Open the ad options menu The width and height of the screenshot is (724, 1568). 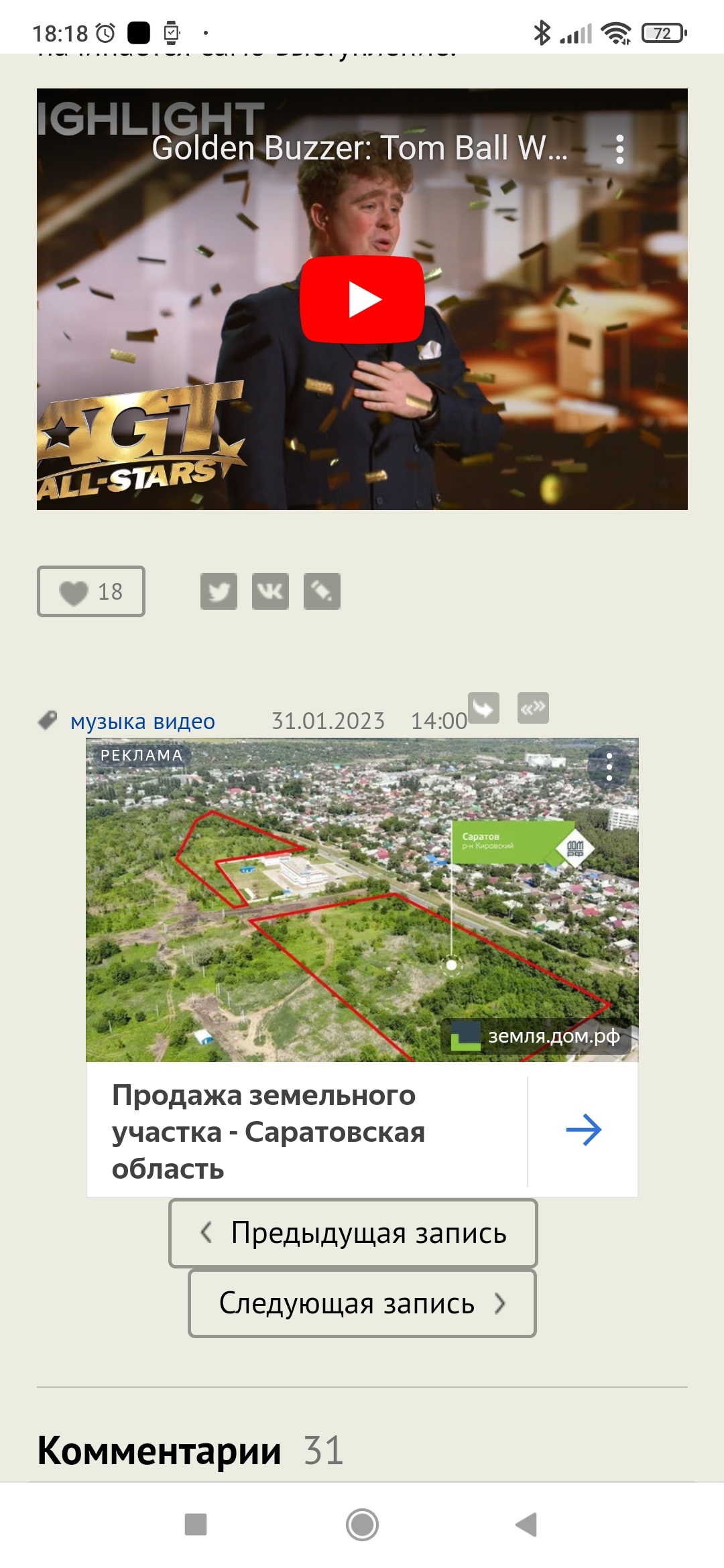click(x=609, y=767)
